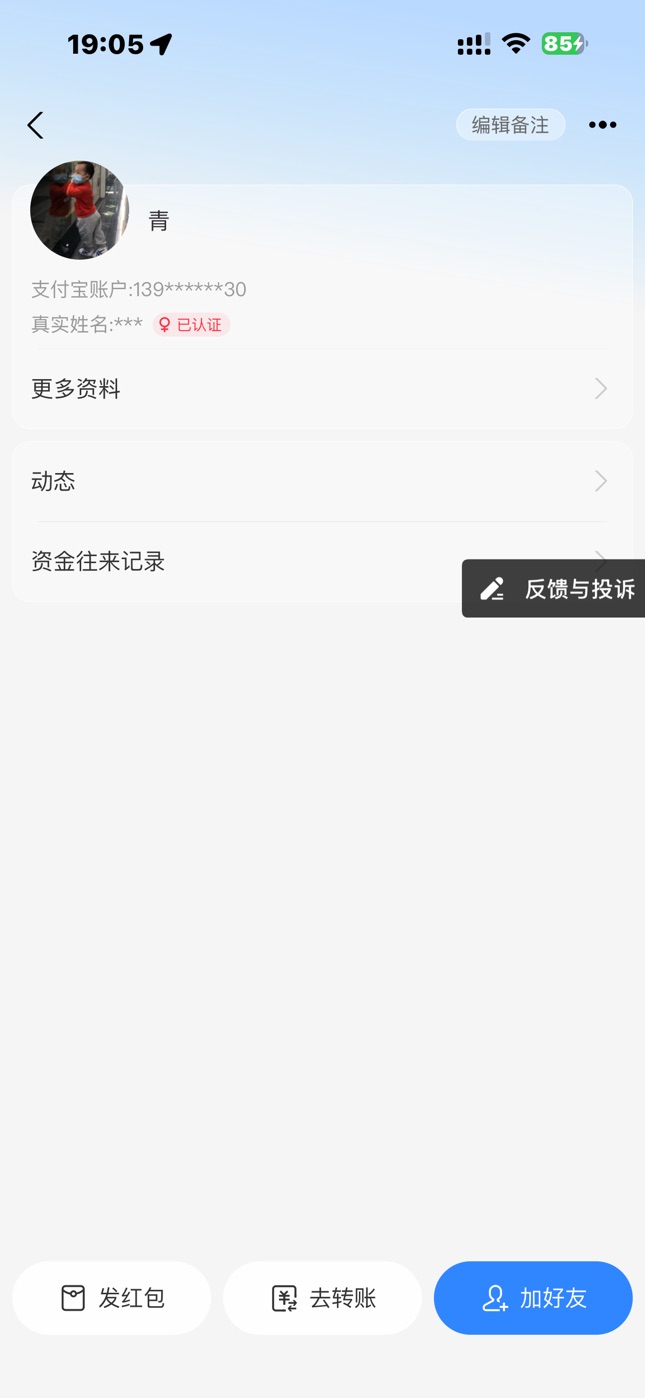Open the 动态 row
Viewport: 645px width, 1398px height.
pos(320,481)
